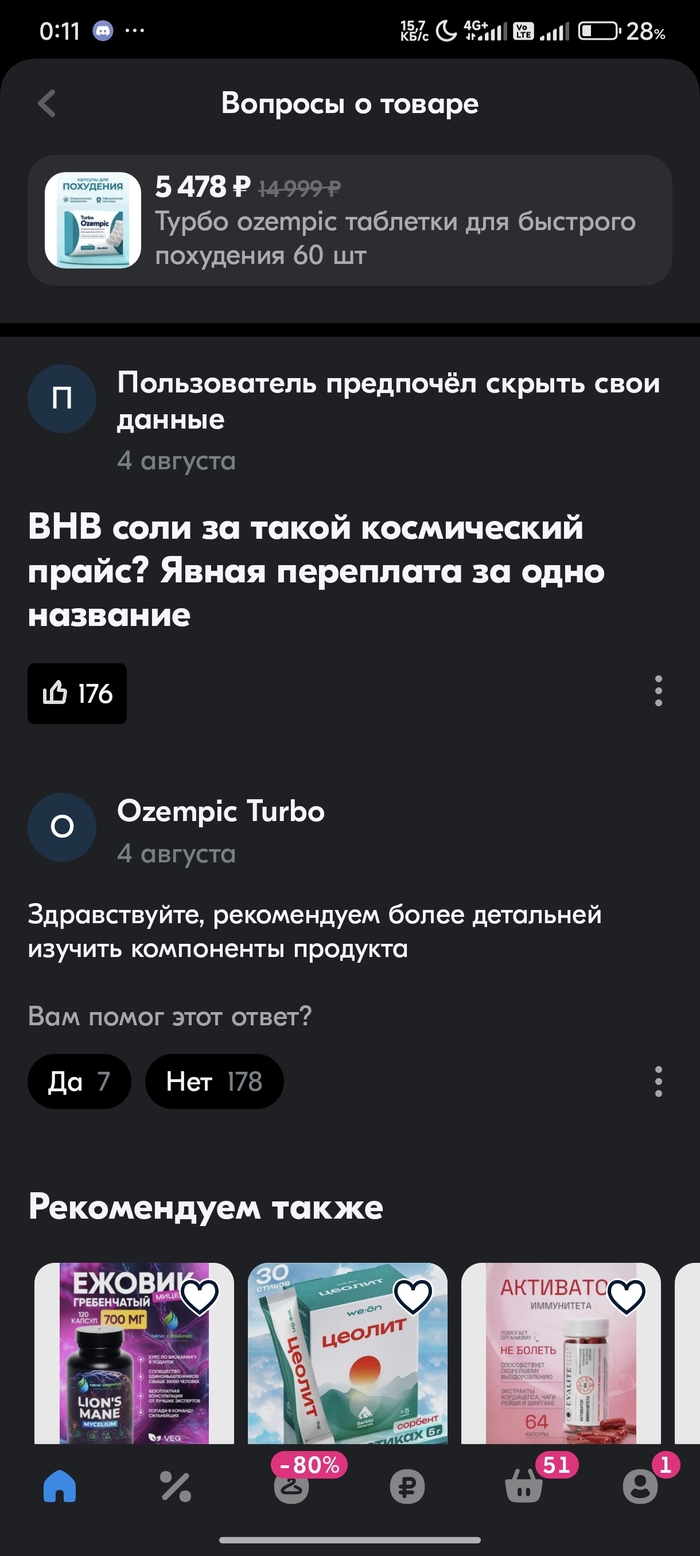Mark the answer as helpful with Да
The width and height of the screenshot is (700, 1556).
tap(79, 1081)
